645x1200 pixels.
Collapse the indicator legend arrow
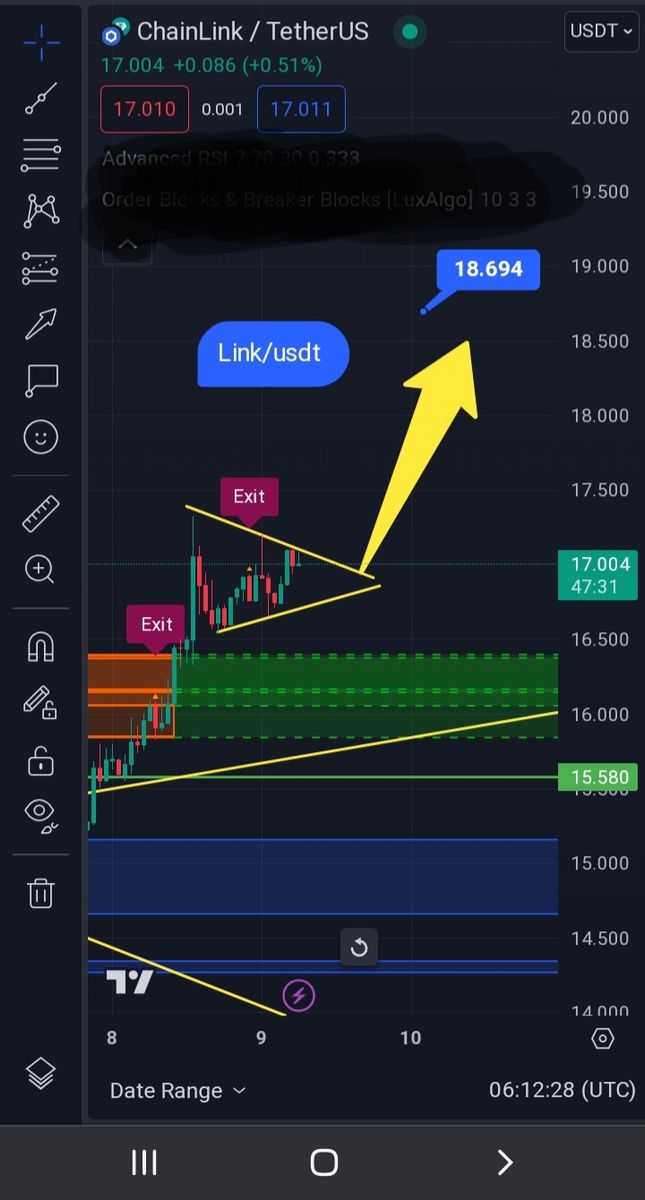(127, 245)
